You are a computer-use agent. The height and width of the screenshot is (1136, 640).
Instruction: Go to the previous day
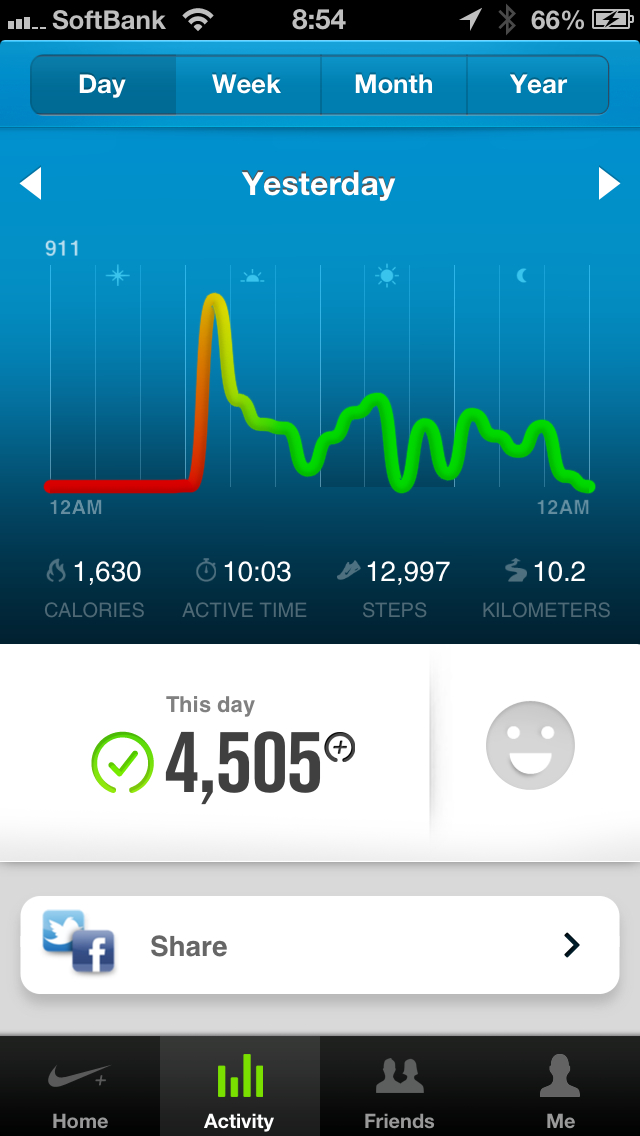click(31, 184)
